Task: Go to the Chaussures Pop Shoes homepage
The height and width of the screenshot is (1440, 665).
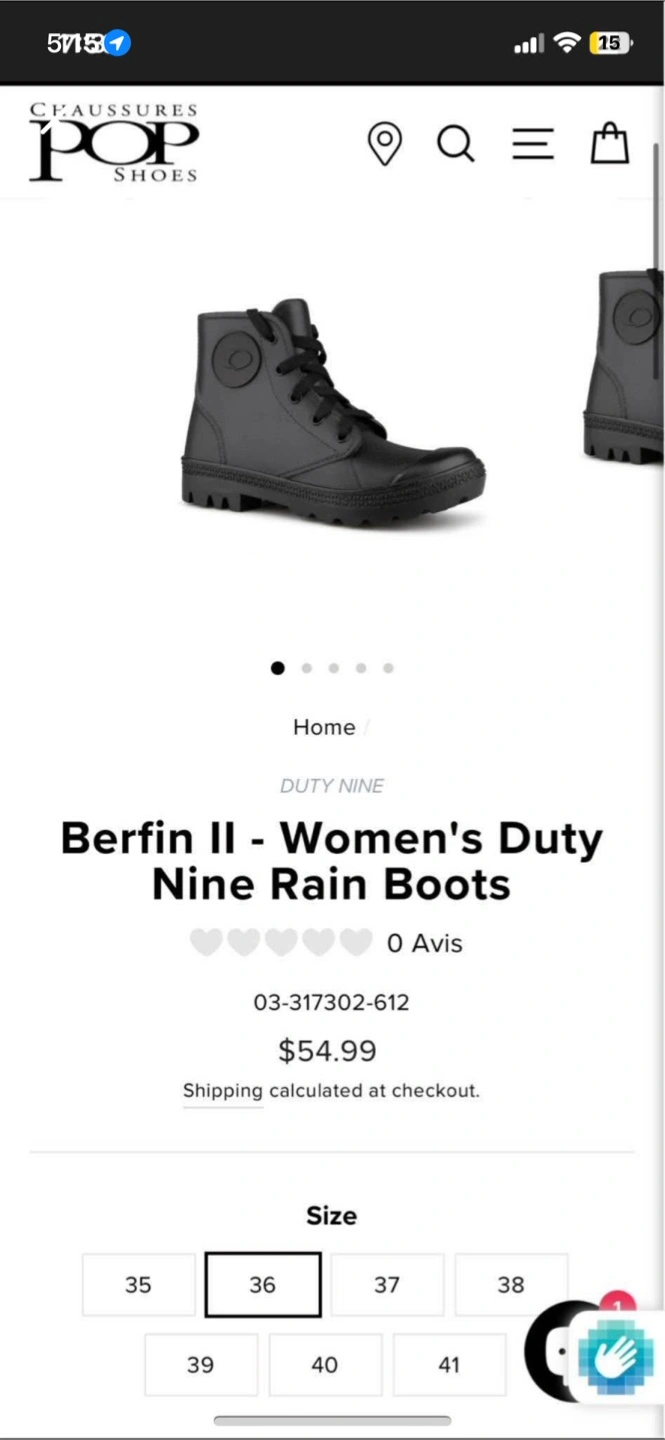Action: click(114, 142)
